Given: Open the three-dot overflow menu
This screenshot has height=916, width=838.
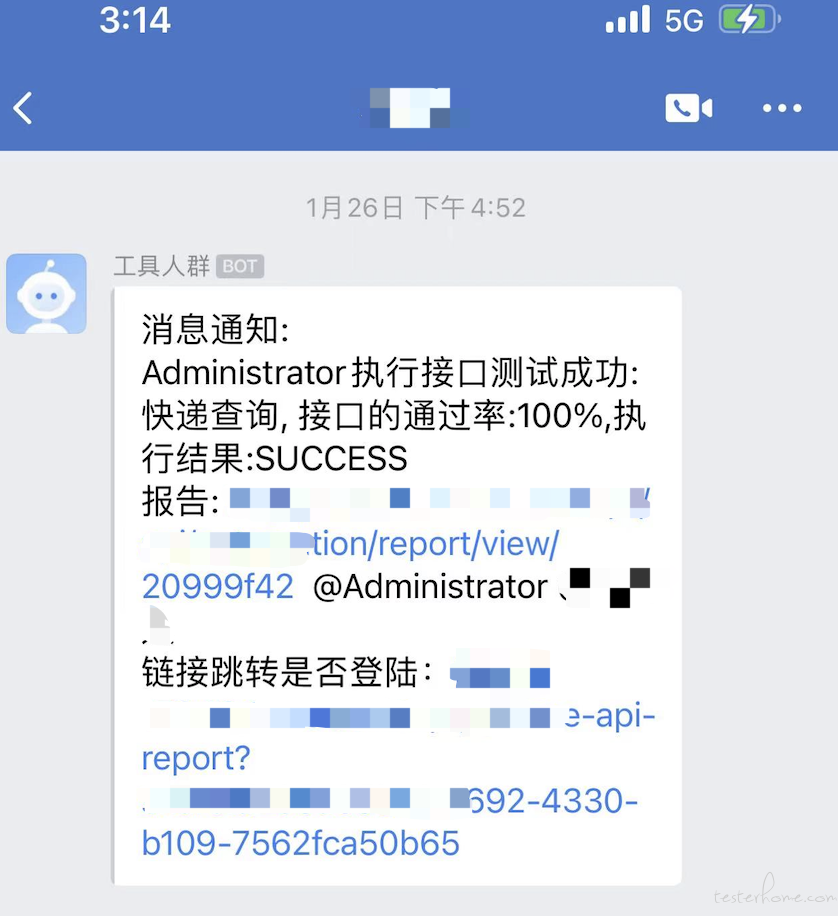Looking at the screenshot, I should (x=782, y=108).
